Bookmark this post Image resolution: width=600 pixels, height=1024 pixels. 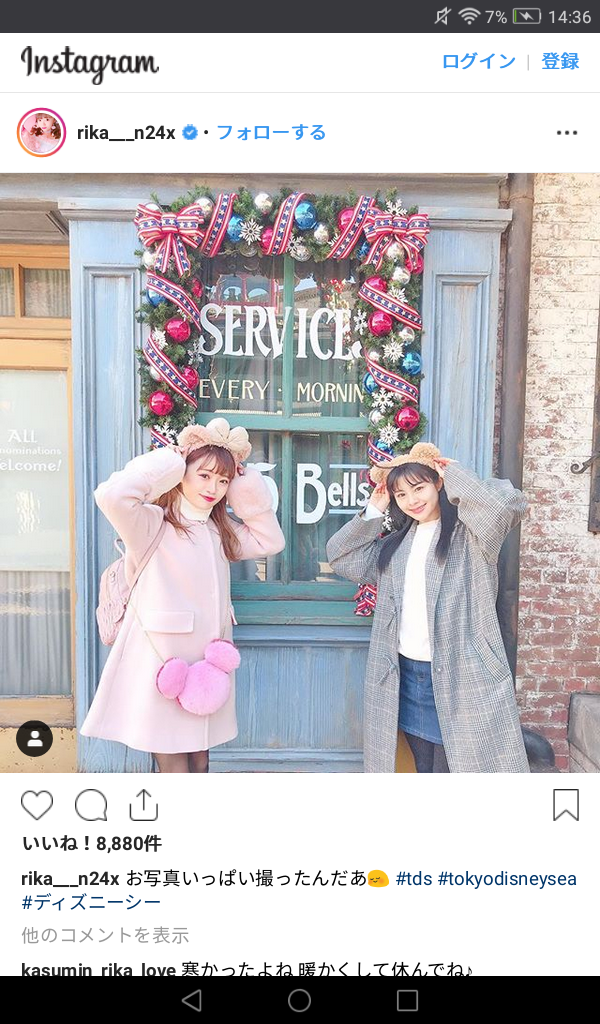click(566, 805)
